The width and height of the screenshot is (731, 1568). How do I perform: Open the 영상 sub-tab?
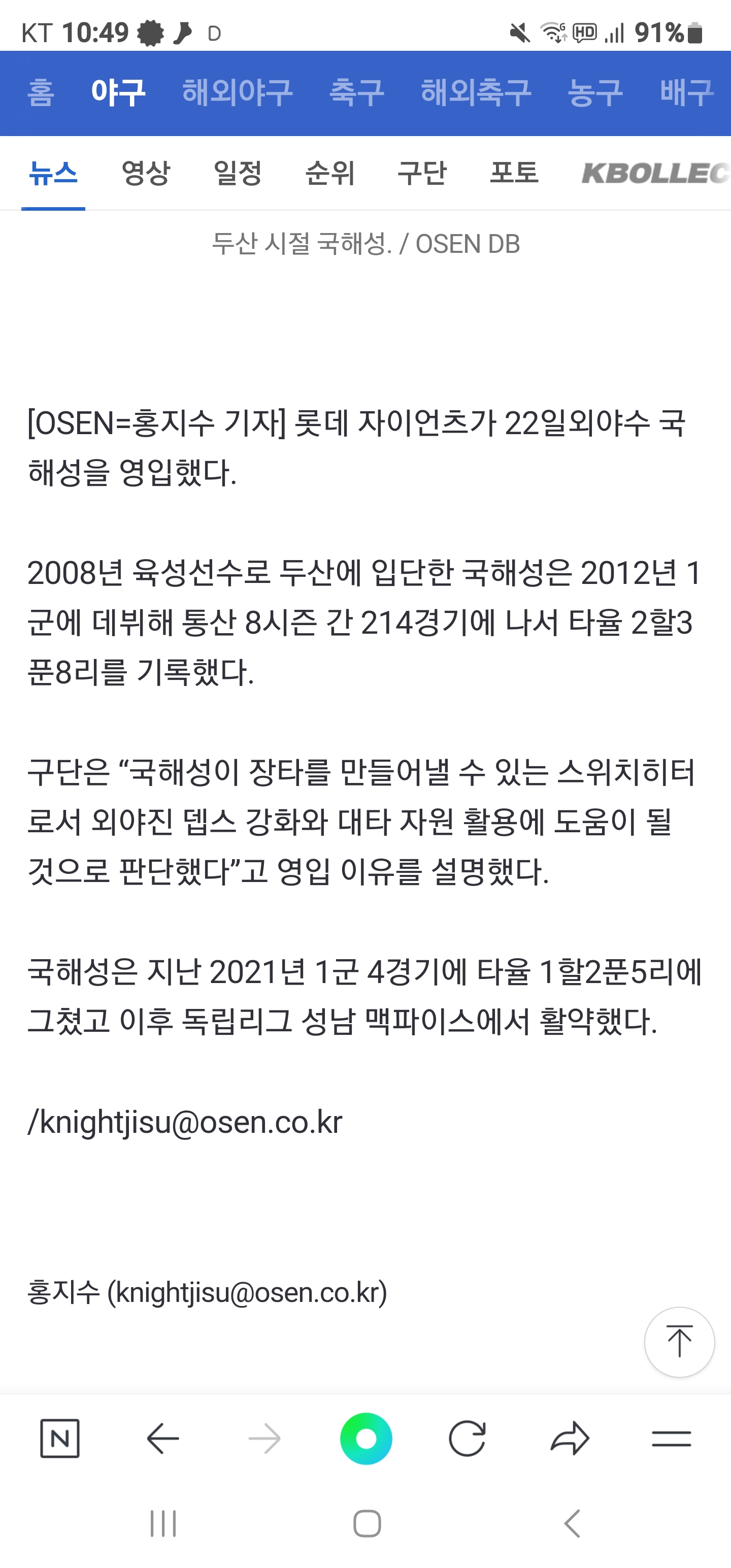[x=146, y=173]
